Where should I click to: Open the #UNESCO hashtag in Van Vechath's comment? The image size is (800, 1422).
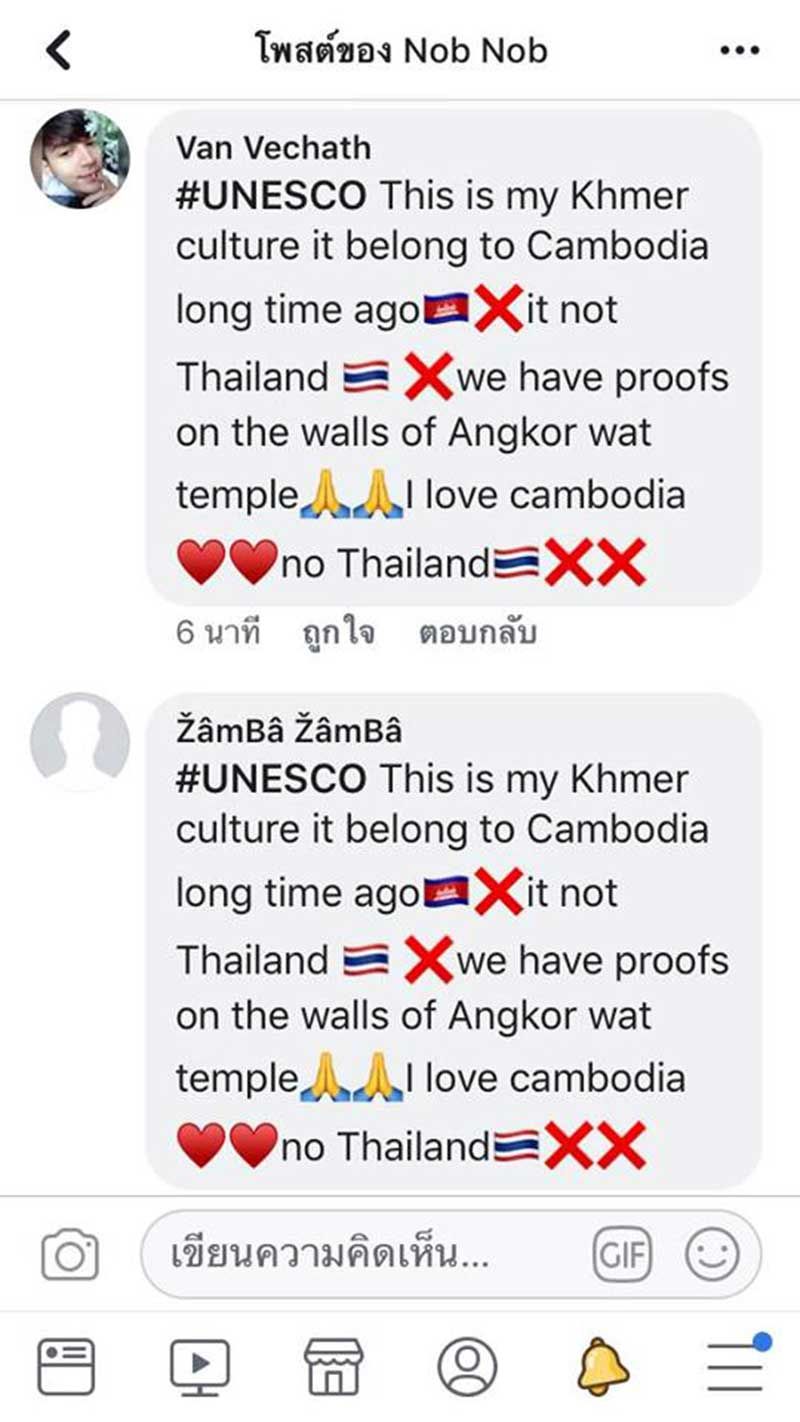tap(272, 196)
